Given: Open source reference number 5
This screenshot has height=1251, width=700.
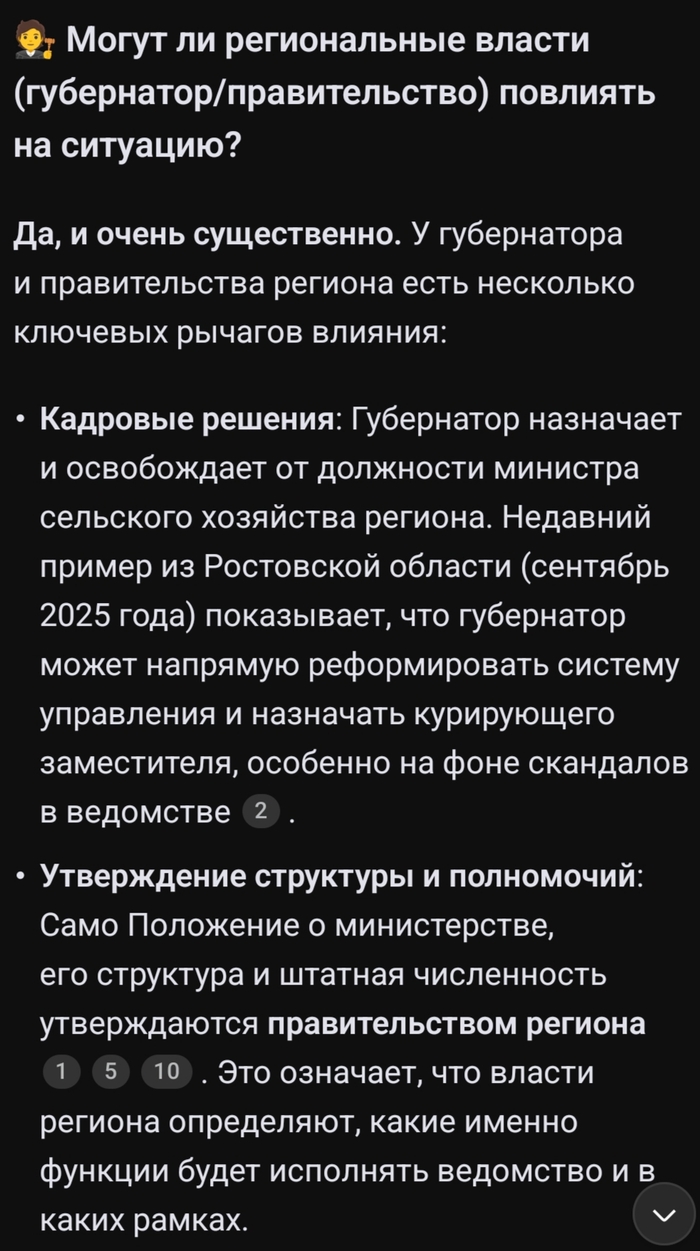Looking at the screenshot, I should (110, 1071).
